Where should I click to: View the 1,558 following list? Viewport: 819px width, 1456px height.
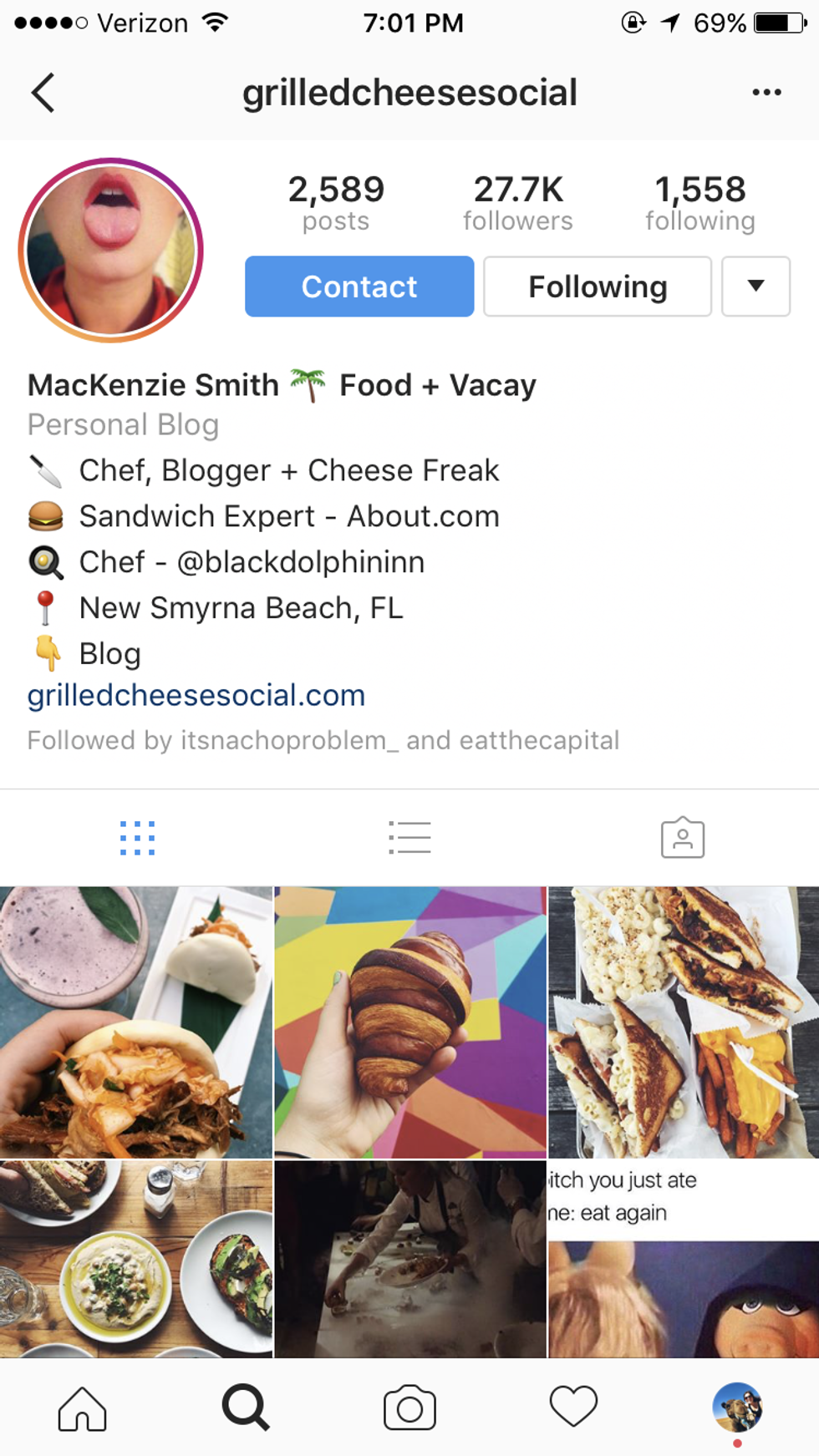(x=699, y=202)
